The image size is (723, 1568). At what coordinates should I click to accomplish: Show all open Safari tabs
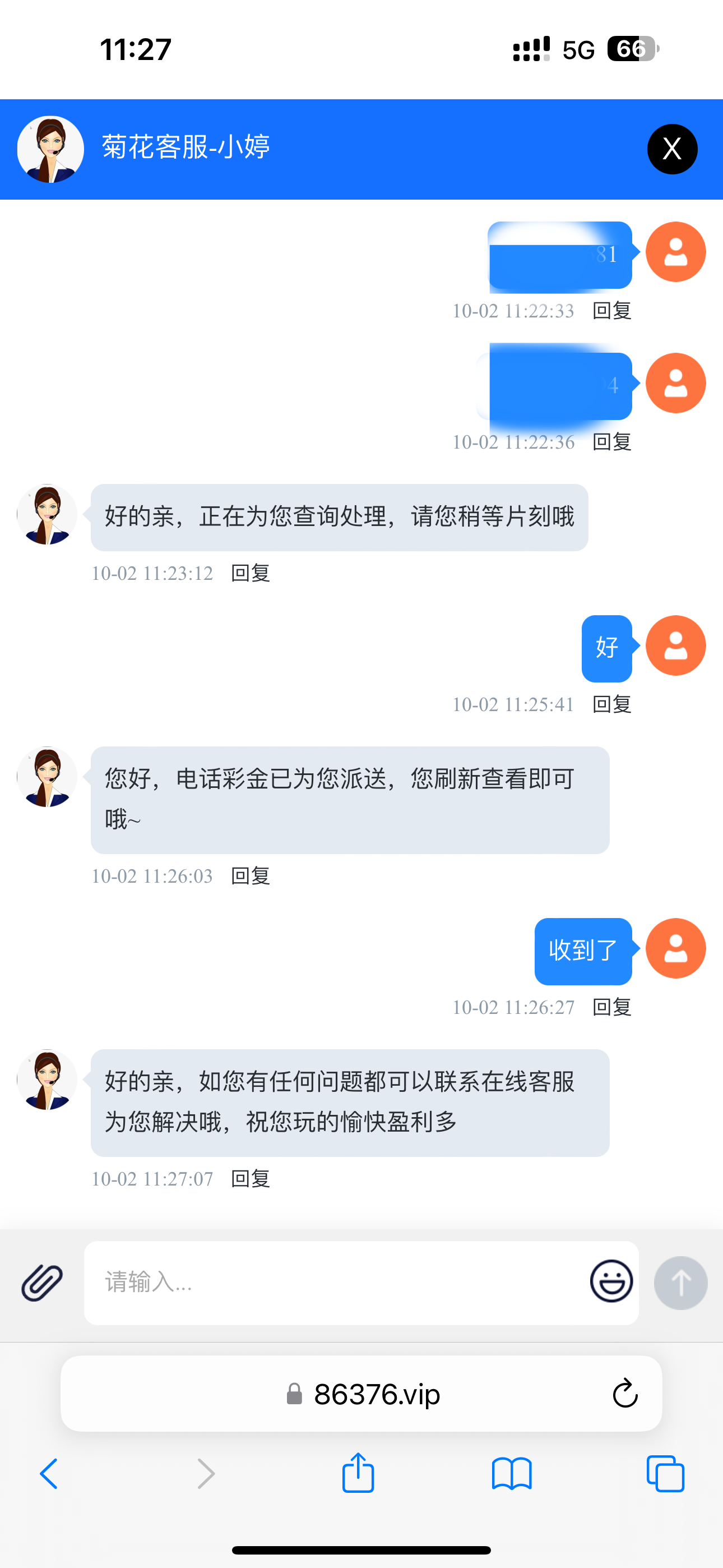coord(665,1474)
